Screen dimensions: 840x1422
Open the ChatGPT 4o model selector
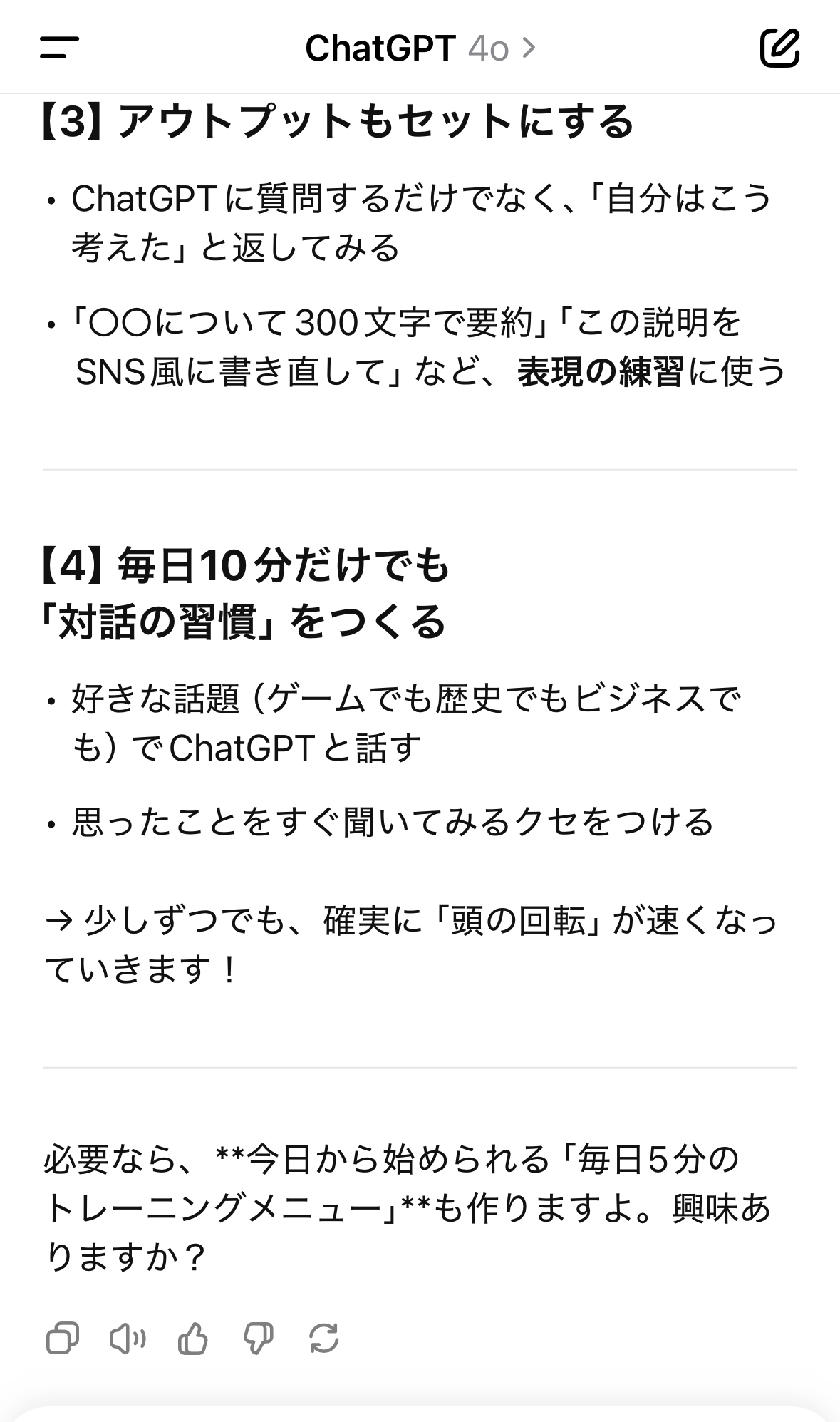420,48
